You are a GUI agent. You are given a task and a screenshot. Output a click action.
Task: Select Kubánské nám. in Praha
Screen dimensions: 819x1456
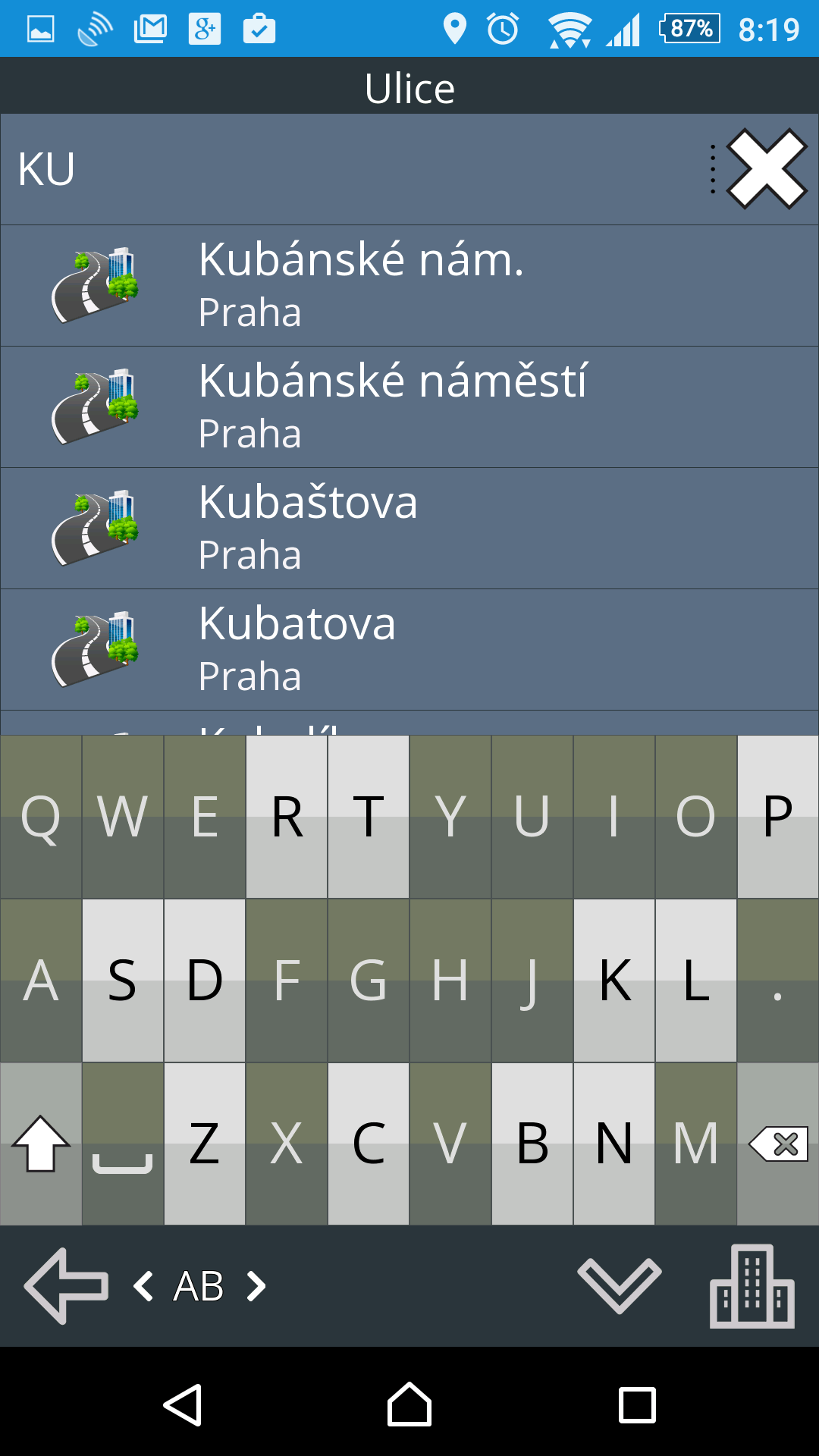coord(409,286)
